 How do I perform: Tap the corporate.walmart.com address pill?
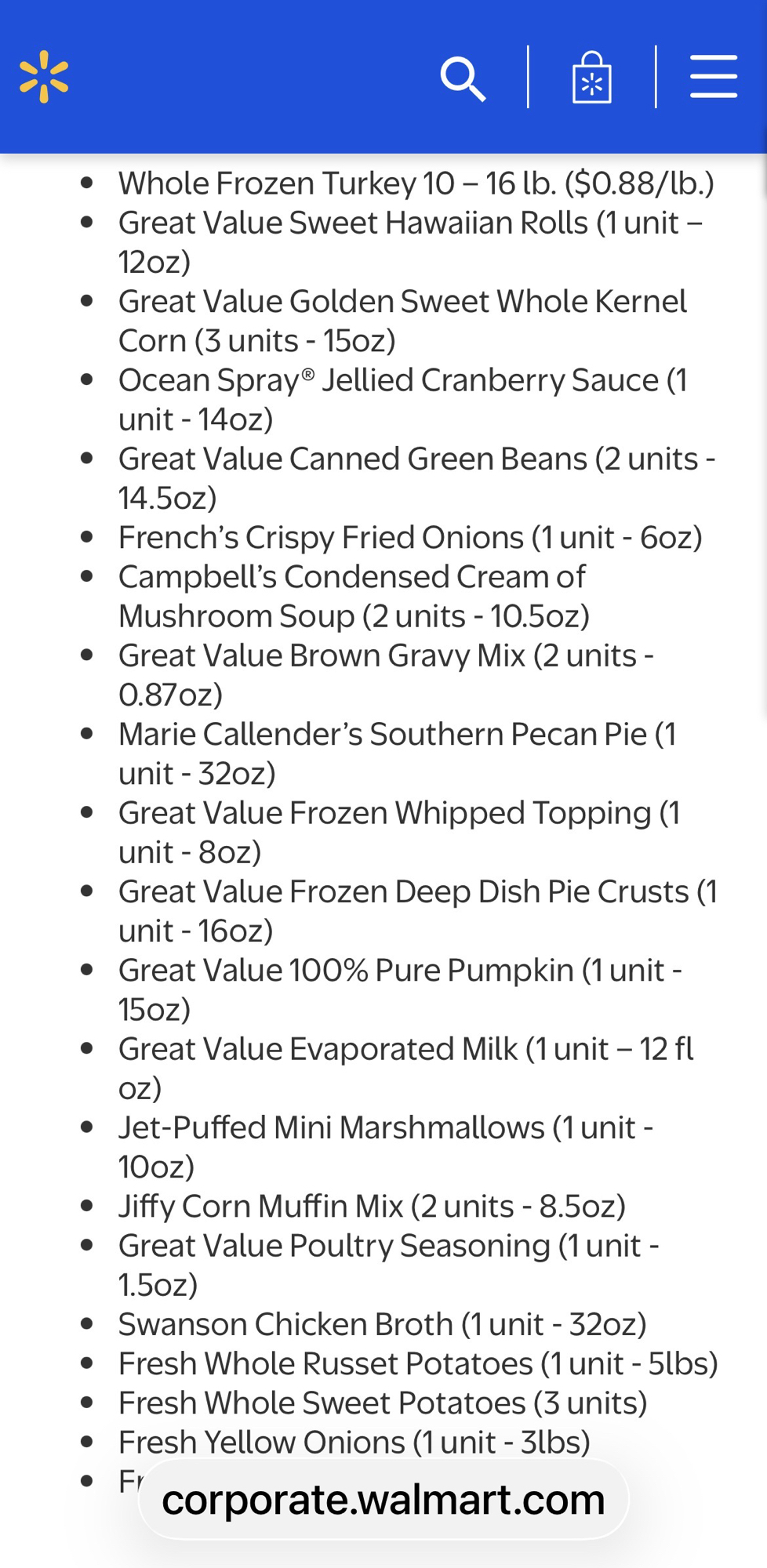point(383,1500)
